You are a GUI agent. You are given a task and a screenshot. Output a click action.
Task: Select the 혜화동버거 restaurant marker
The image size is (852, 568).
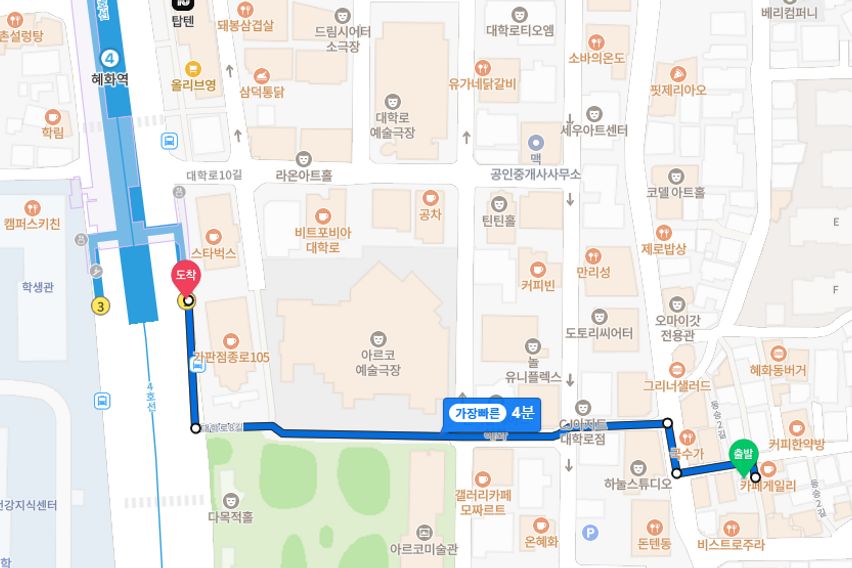click(778, 353)
